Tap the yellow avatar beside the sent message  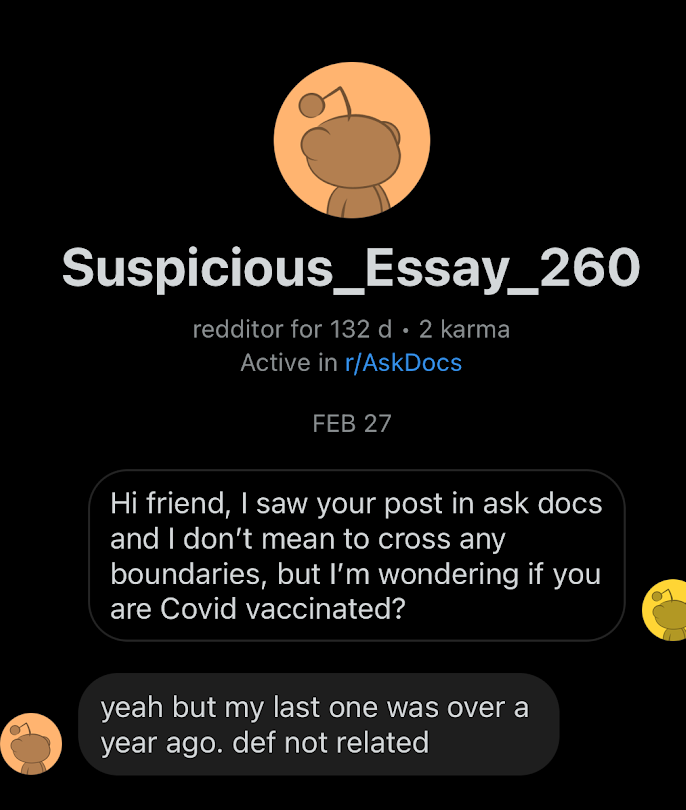[666, 609]
